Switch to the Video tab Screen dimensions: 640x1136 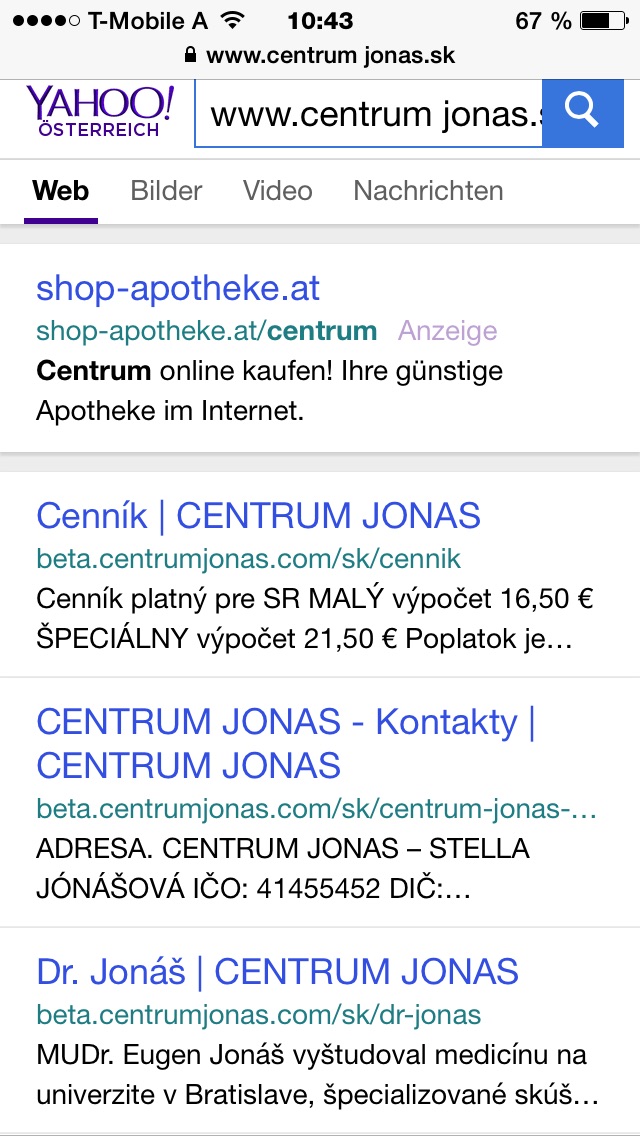pos(277,190)
